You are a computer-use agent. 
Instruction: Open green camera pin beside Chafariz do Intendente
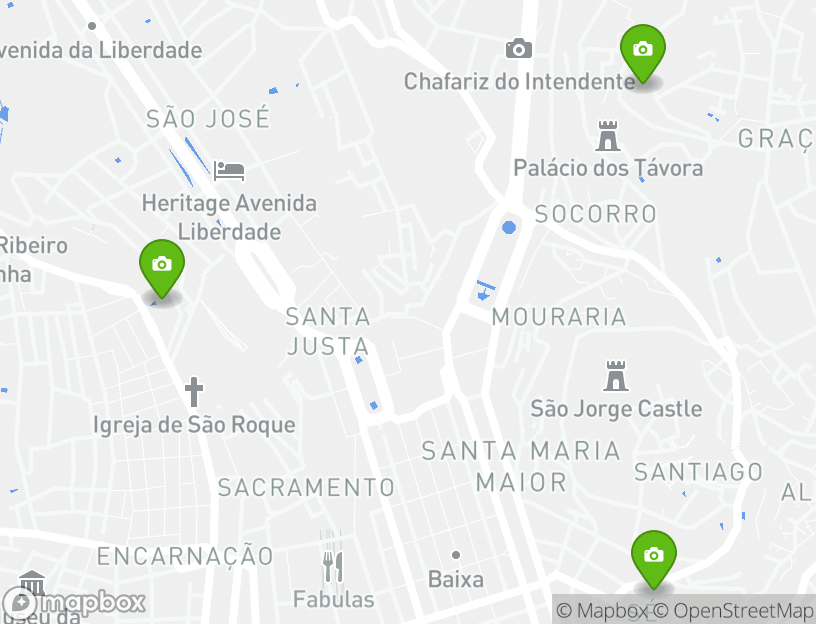click(x=642, y=50)
